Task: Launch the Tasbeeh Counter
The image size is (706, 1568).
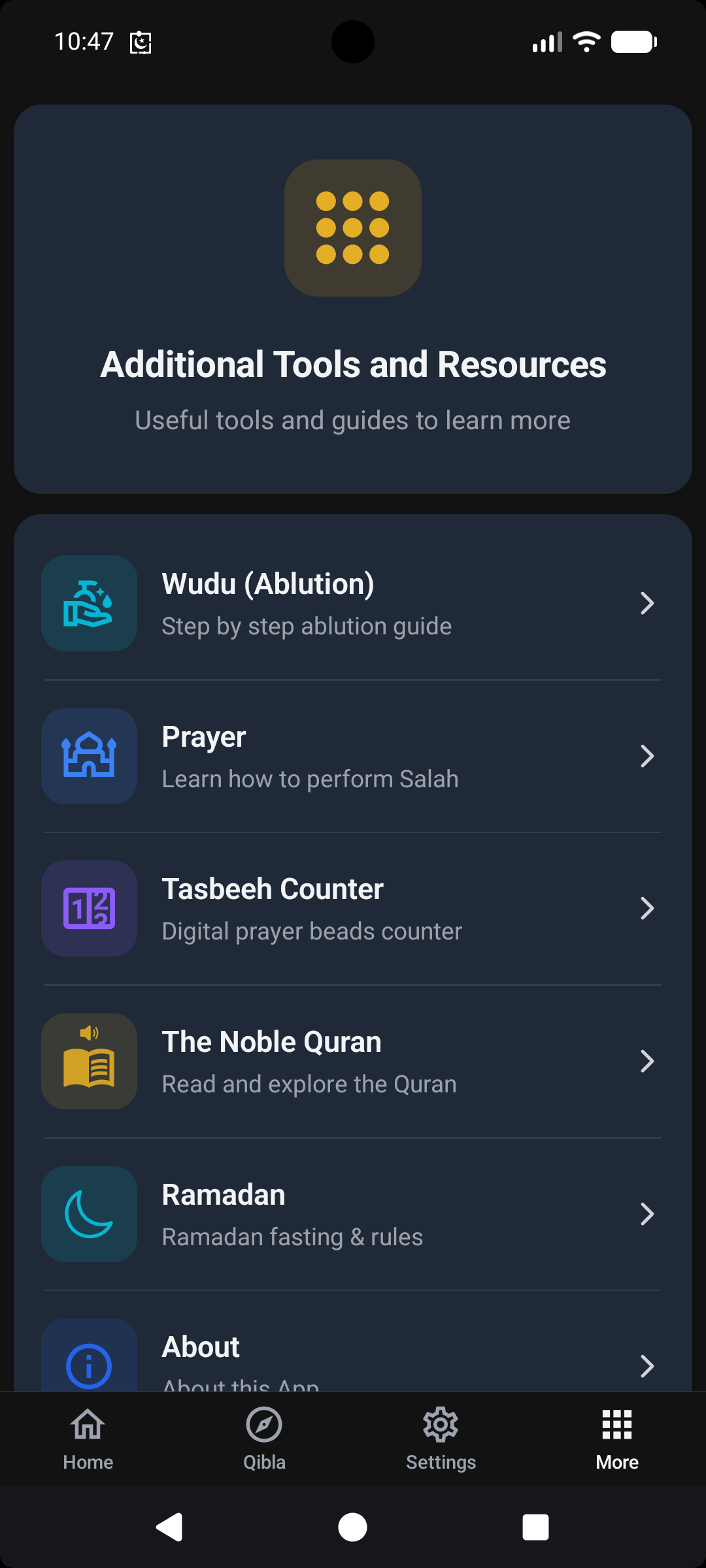Action: coord(353,909)
